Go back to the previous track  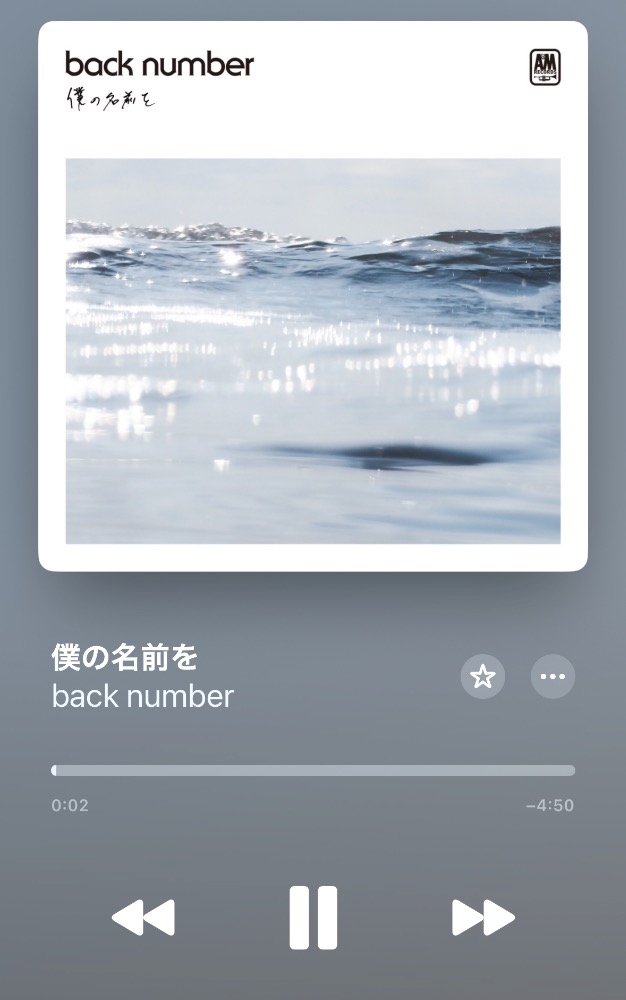[143, 918]
